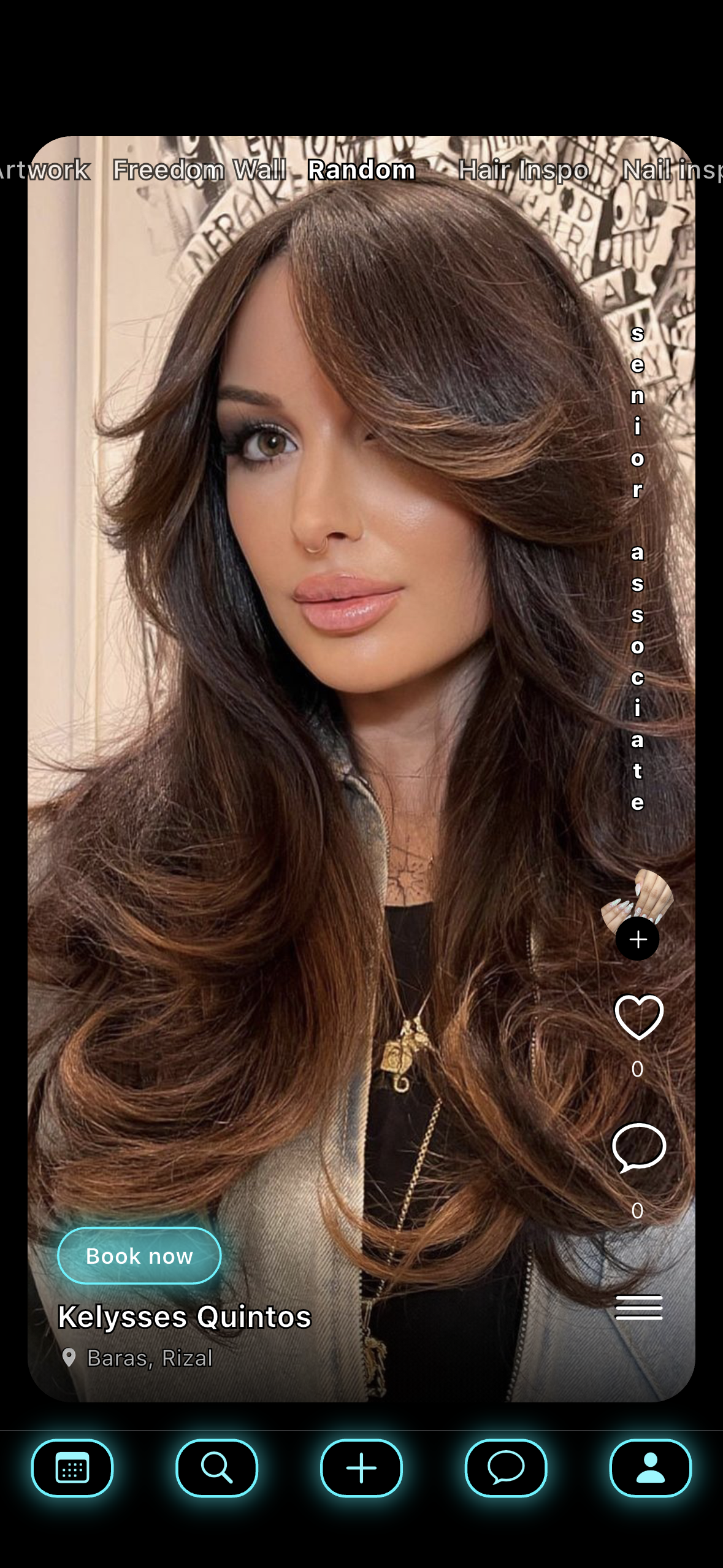Select the create post plus icon at bottom
Image resolution: width=723 pixels, height=1568 pixels.
click(x=361, y=1468)
